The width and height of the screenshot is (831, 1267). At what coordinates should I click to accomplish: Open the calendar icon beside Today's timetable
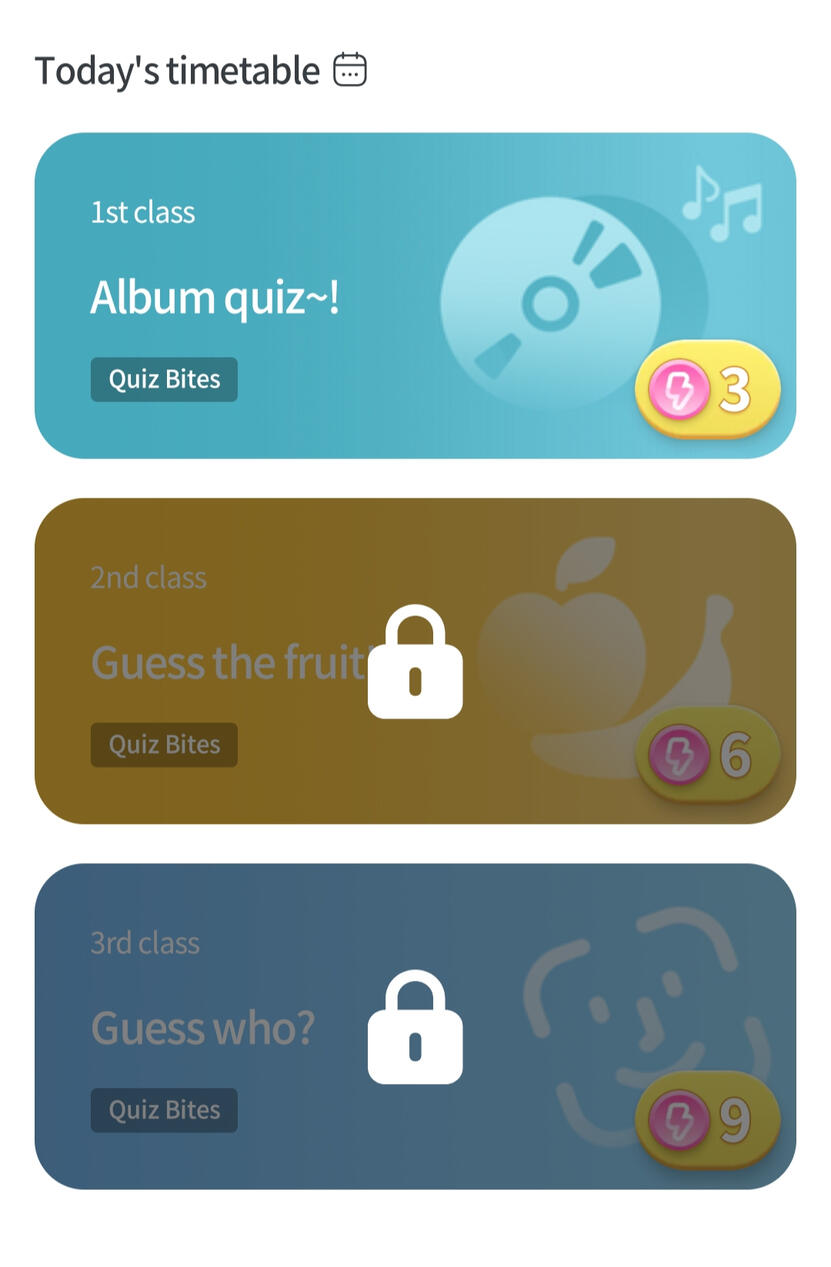point(350,70)
